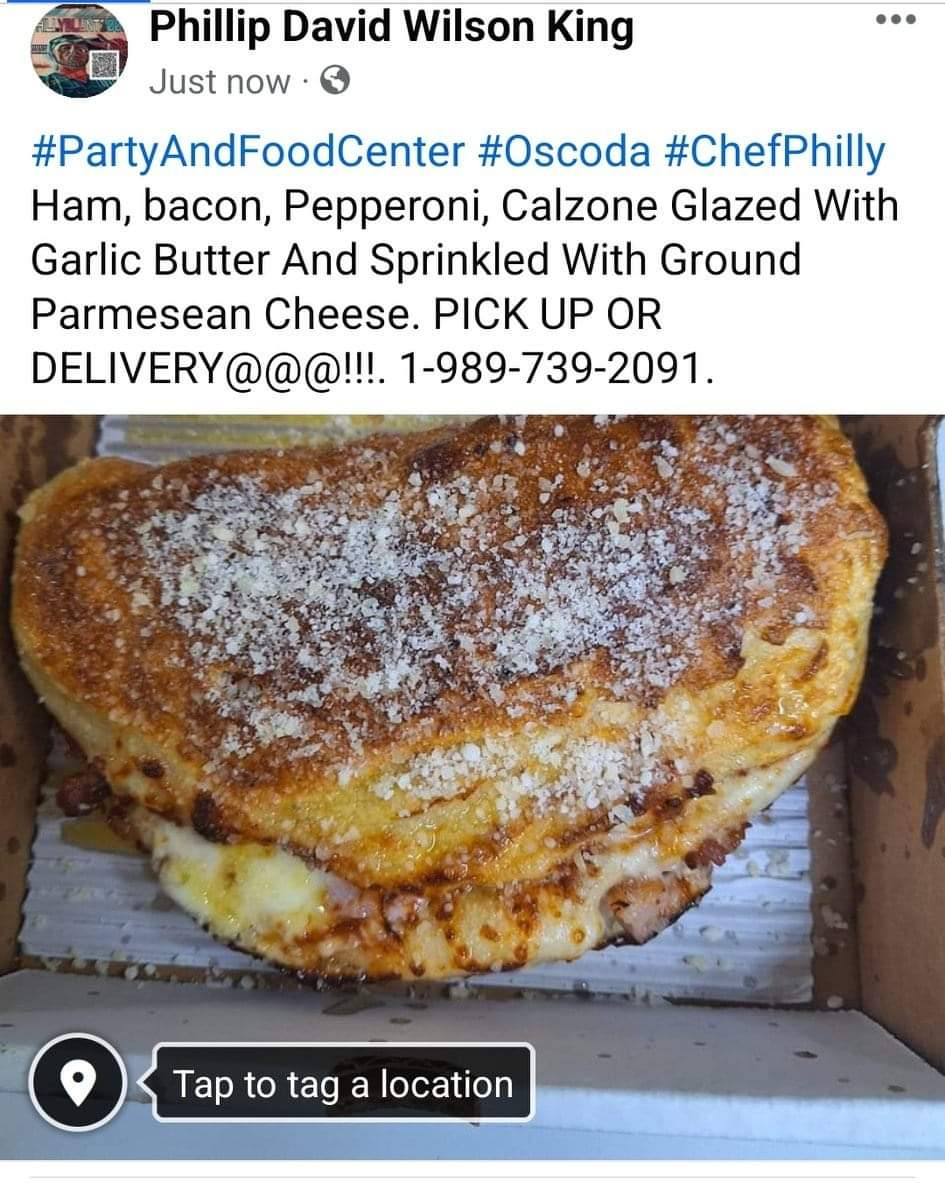Open the #PartyAndFoodCenter hashtag

click(x=248, y=153)
